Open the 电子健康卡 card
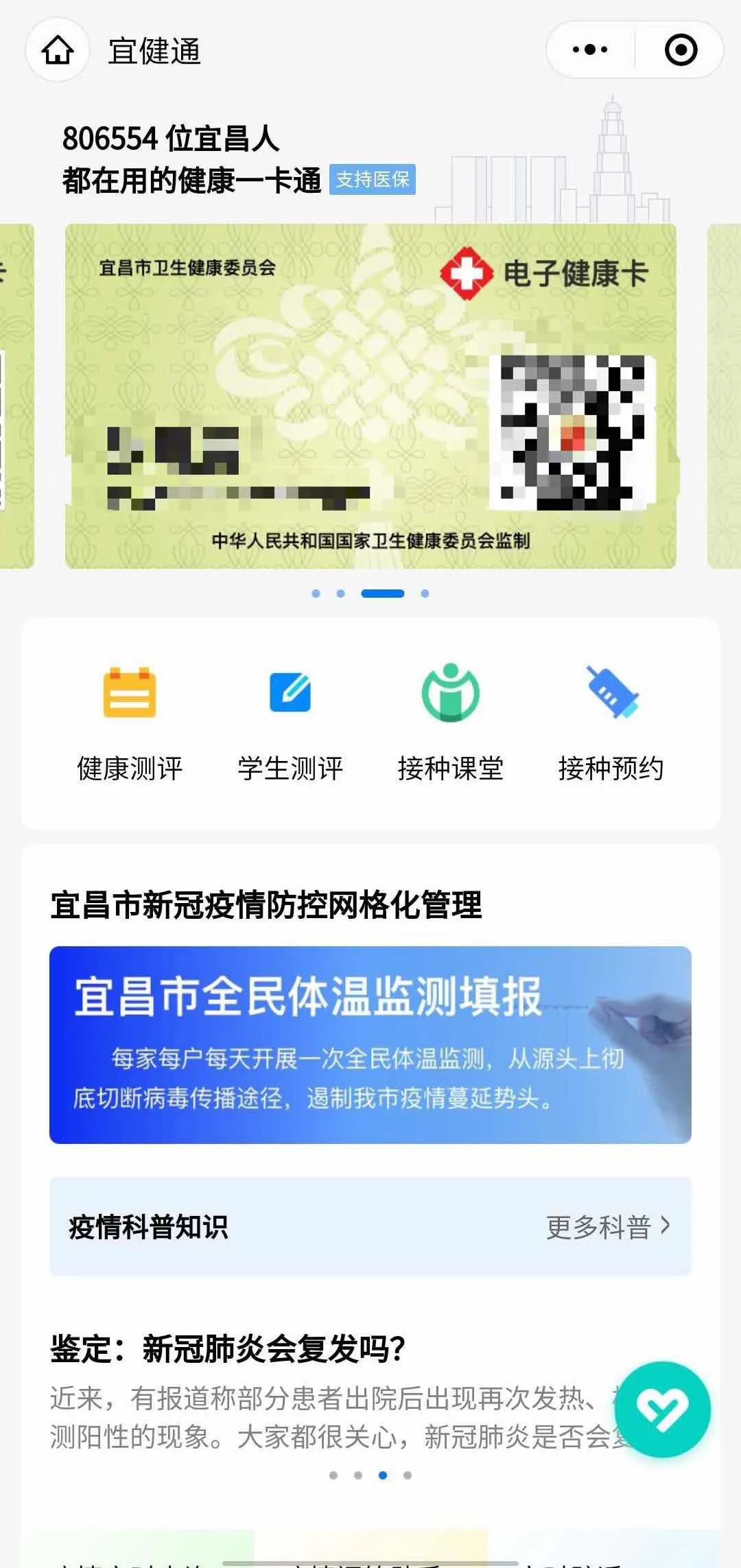The width and height of the screenshot is (741, 1568). click(x=370, y=396)
